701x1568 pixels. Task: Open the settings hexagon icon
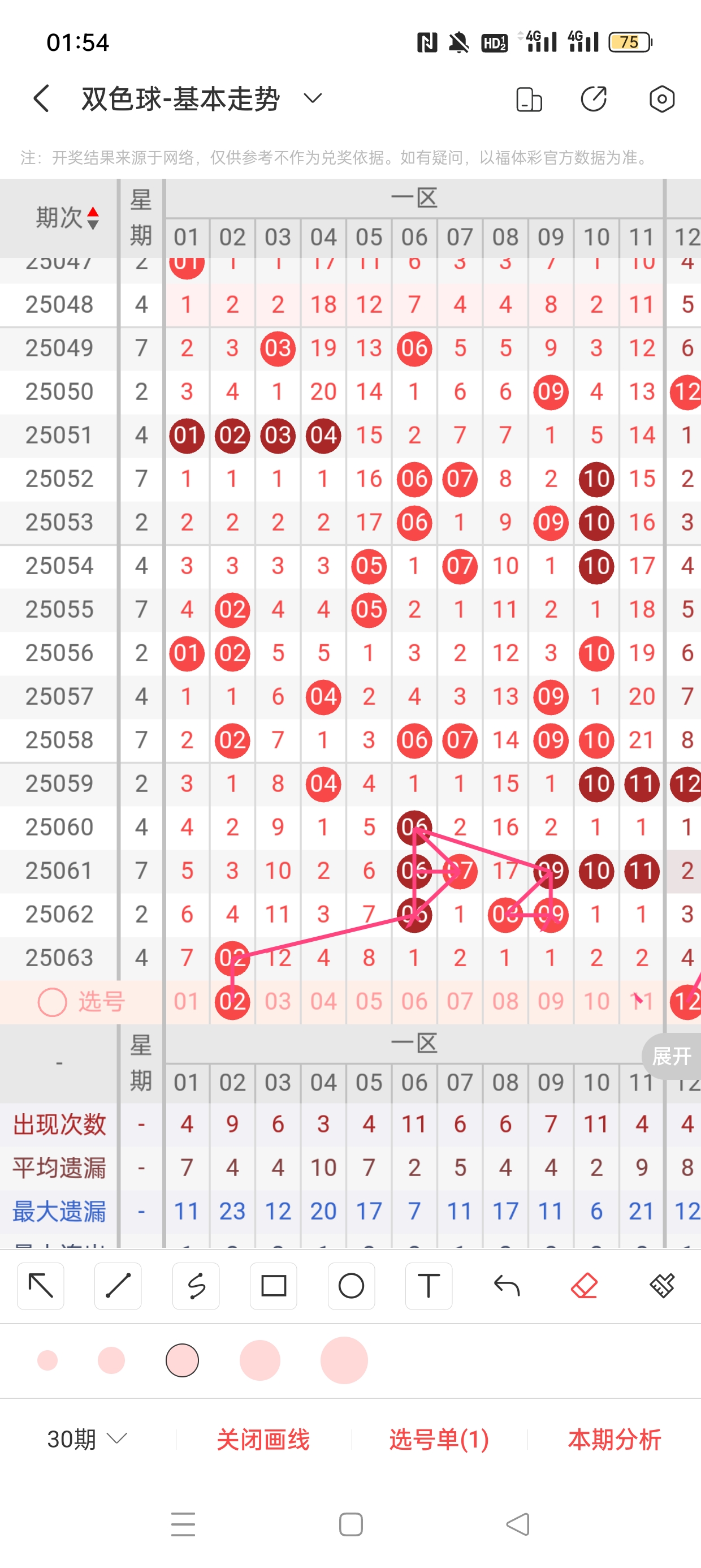[661, 98]
